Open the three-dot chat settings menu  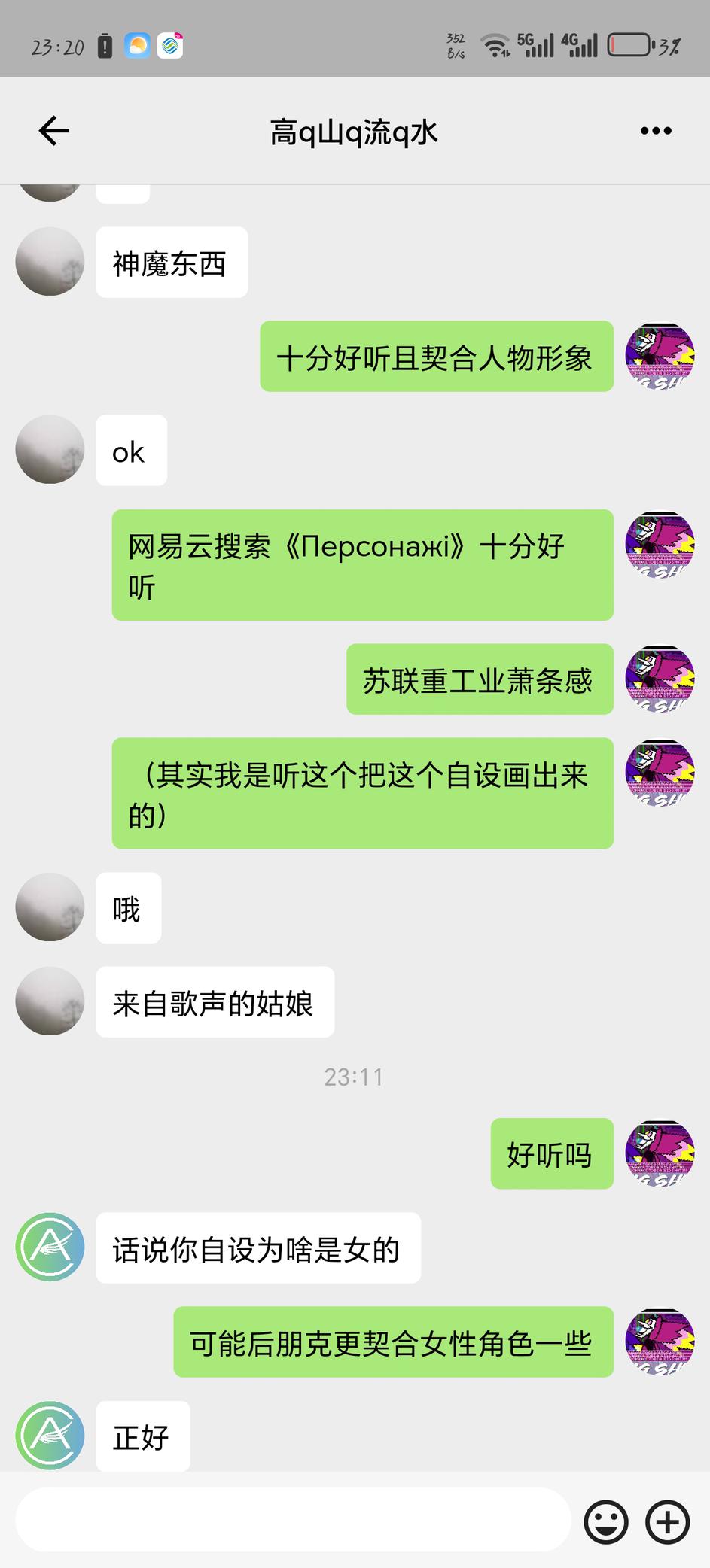pos(655,130)
